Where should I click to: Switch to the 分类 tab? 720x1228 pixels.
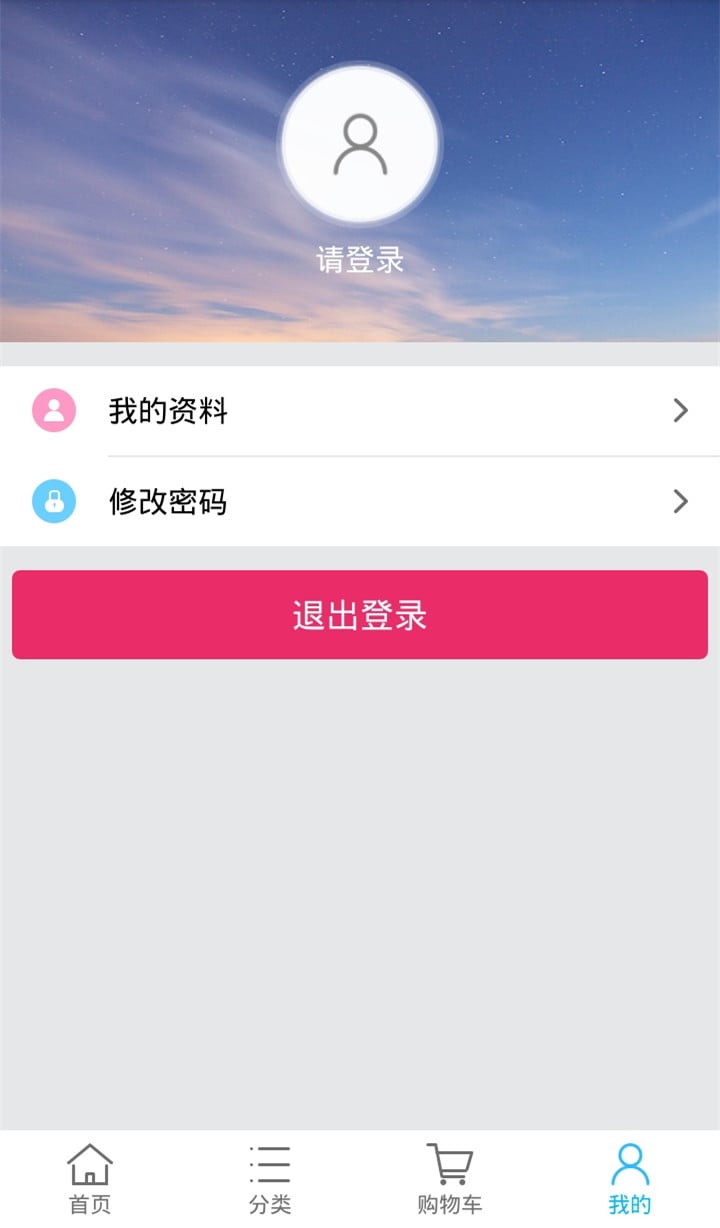[270, 1180]
